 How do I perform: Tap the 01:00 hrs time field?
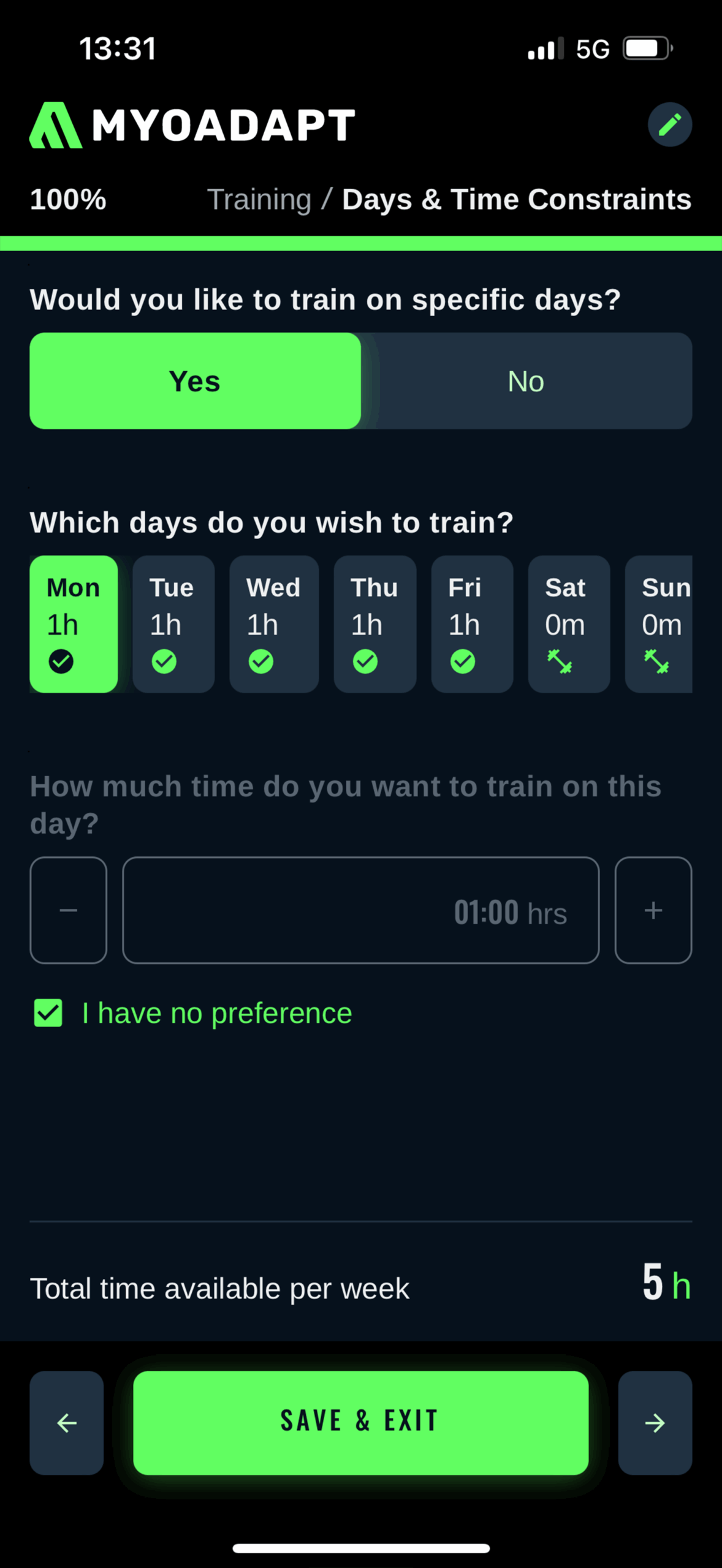361,910
